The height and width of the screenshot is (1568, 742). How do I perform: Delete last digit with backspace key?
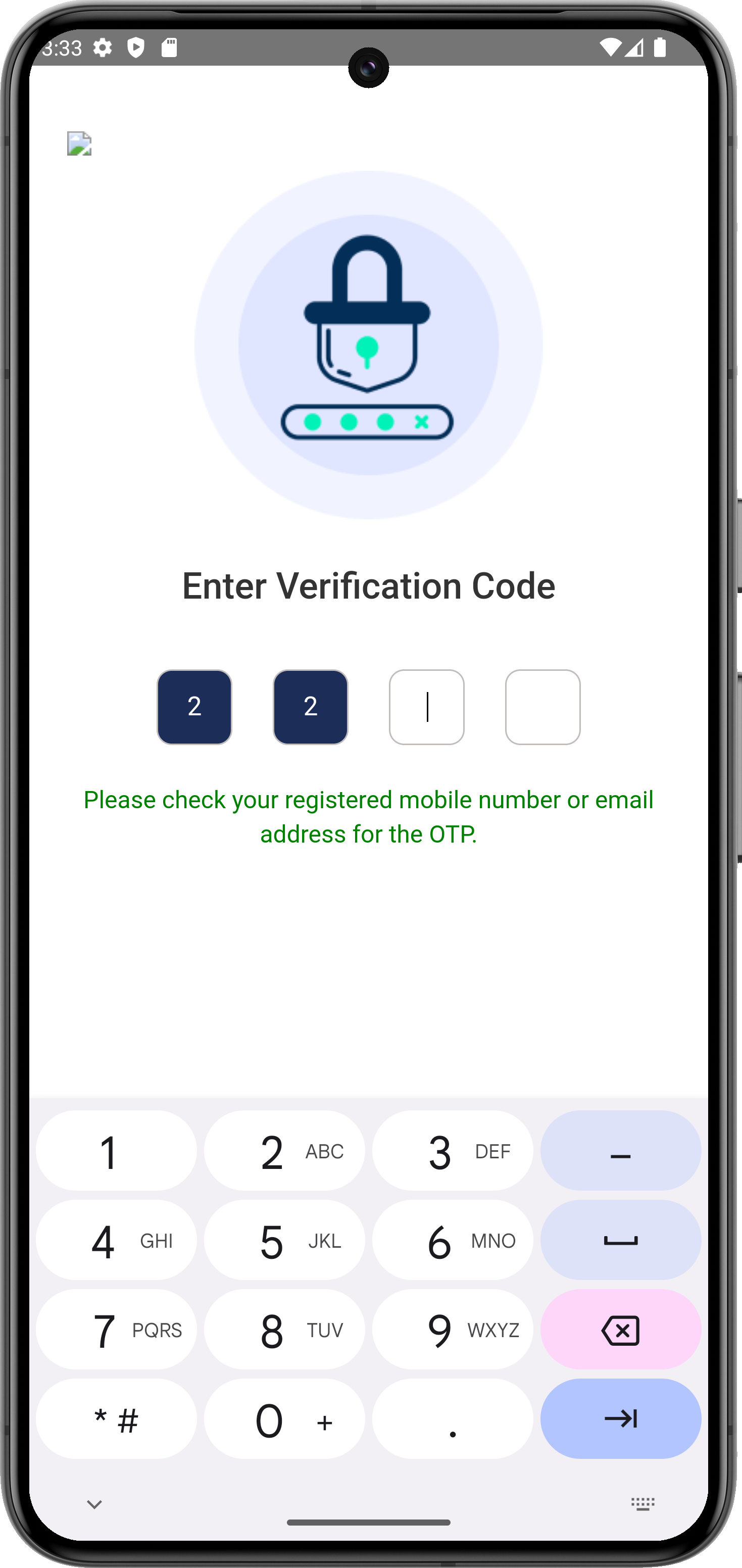[620, 1330]
